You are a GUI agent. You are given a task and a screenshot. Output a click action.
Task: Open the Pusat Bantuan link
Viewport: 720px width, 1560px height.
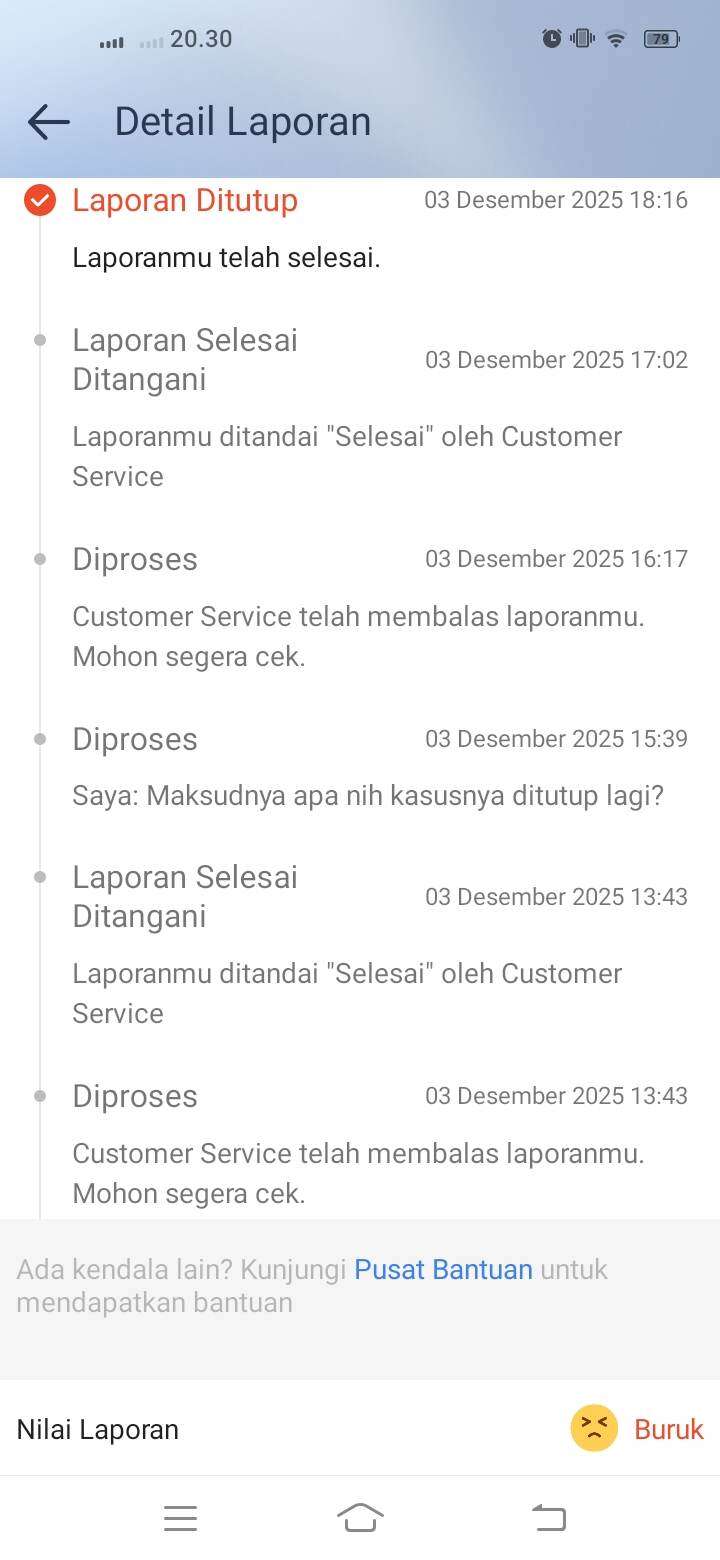point(443,1270)
